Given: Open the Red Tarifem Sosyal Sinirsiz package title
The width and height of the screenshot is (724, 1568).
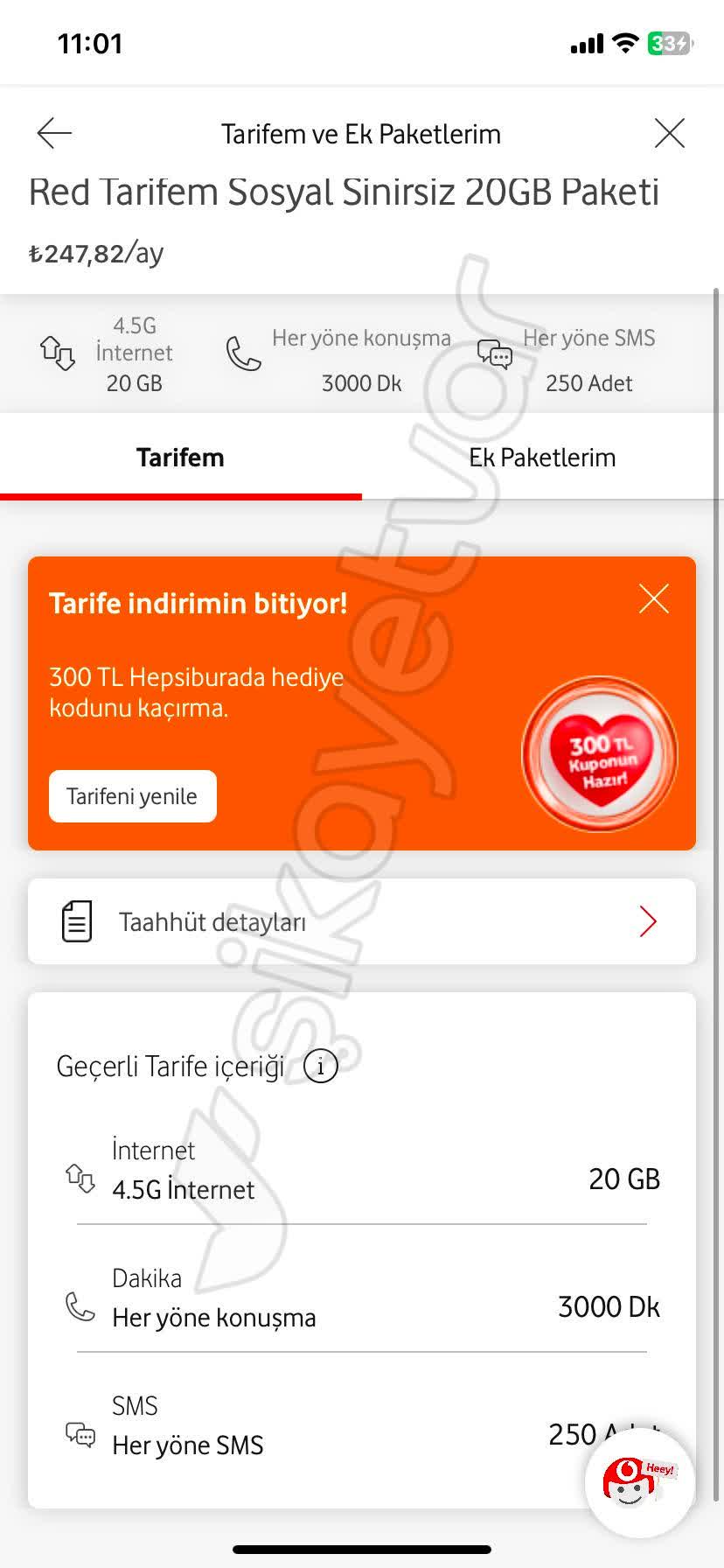Looking at the screenshot, I should [x=344, y=192].
